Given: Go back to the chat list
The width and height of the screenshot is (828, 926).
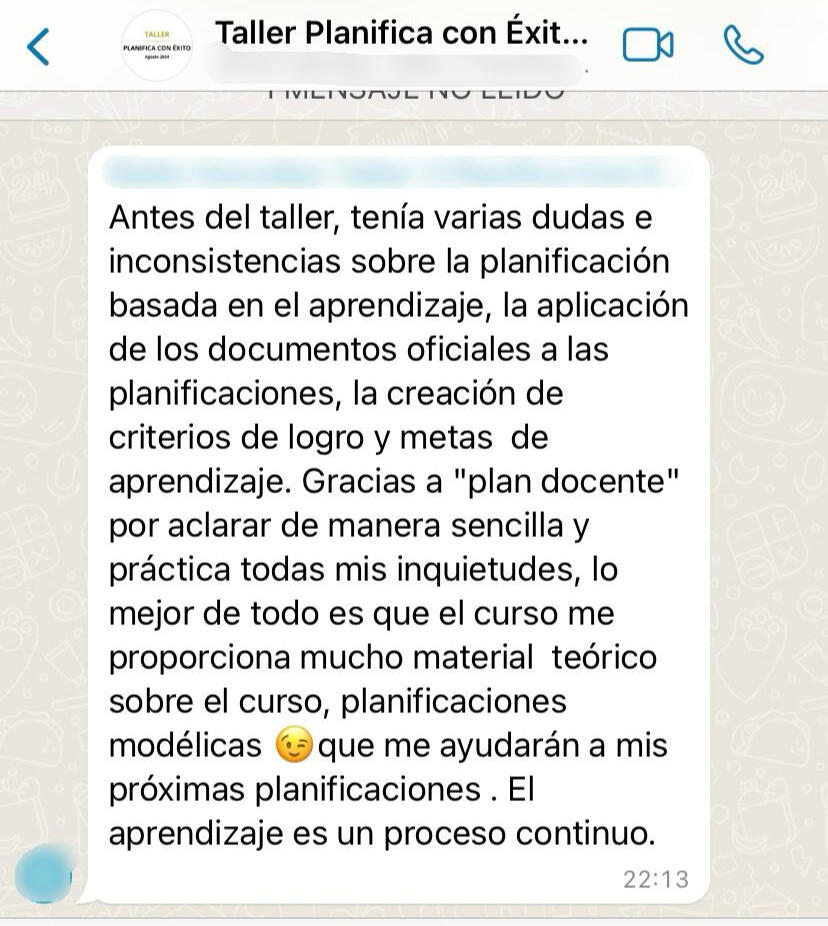Looking at the screenshot, I should pyautogui.click(x=38, y=46).
